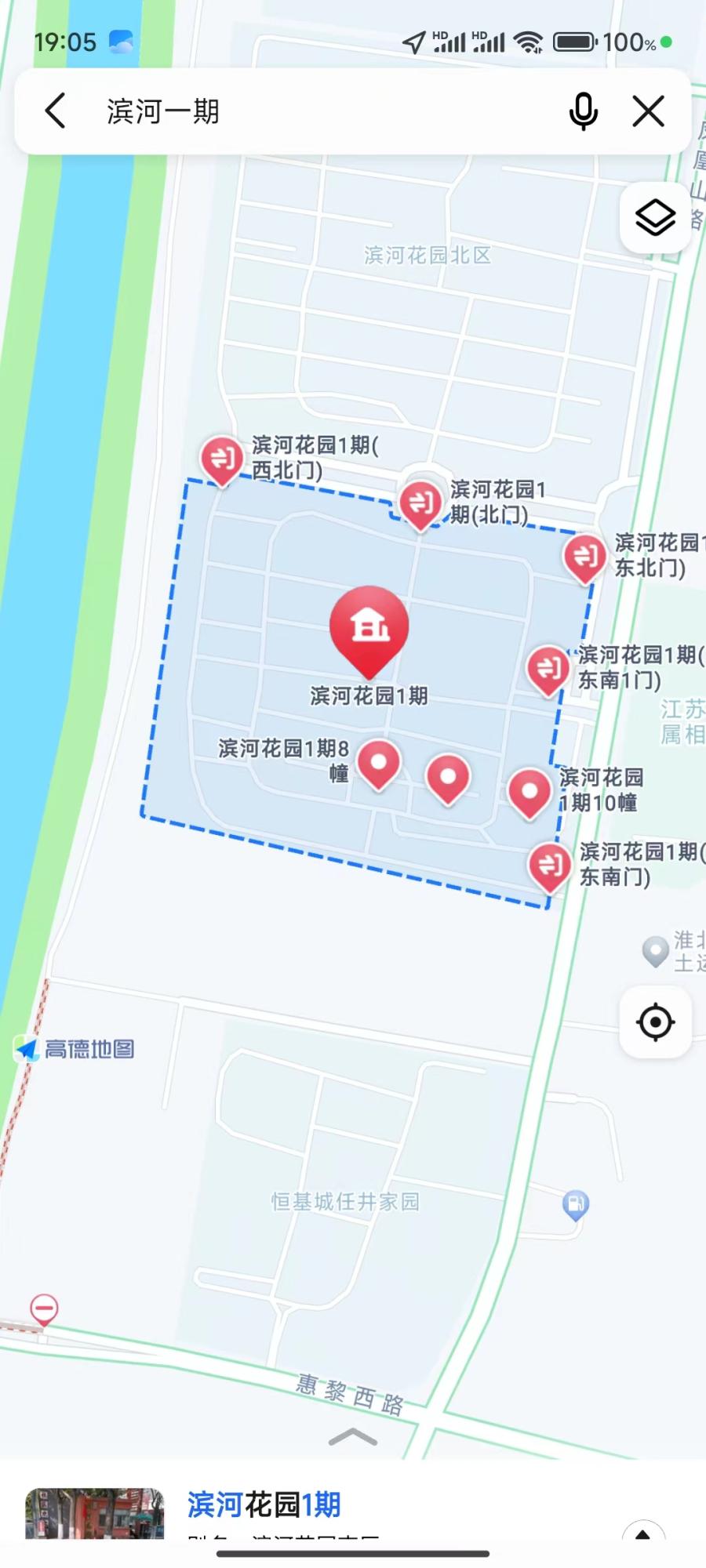
Task: Select the 东北门 gate marker
Action: [585, 557]
